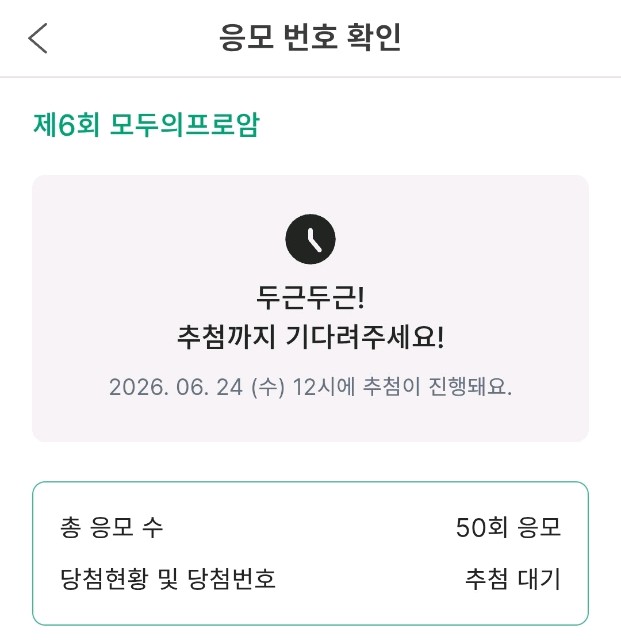Go back from entry number confirmation page
The image size is (621, 640).
(38, 38)
